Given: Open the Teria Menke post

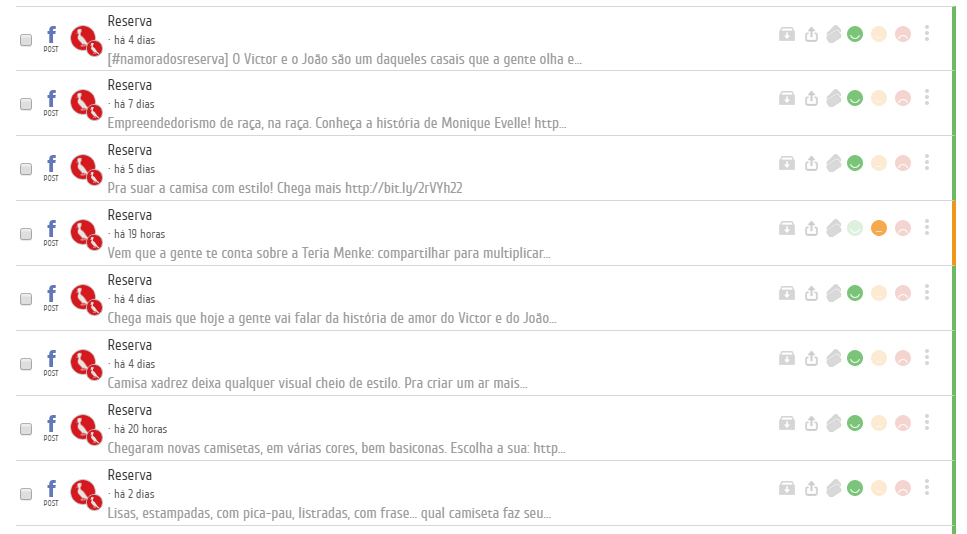Looking at the screenshot, I should pos(328,253).
